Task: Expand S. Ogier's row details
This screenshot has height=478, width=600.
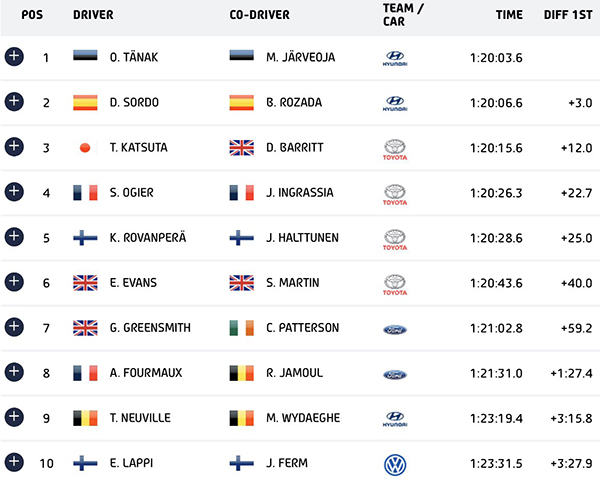Action: click(x=13, y=192)
